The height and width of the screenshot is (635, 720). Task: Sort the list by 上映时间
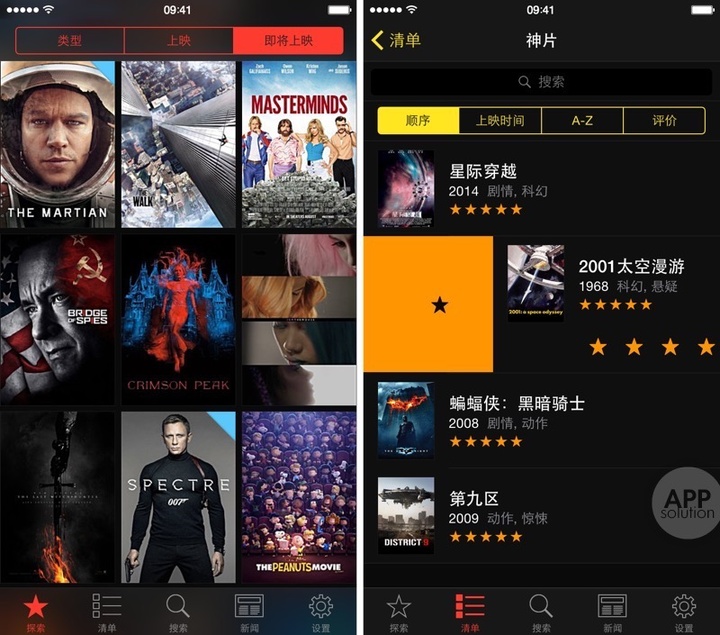pyautogui.click(x=500, y=121)
